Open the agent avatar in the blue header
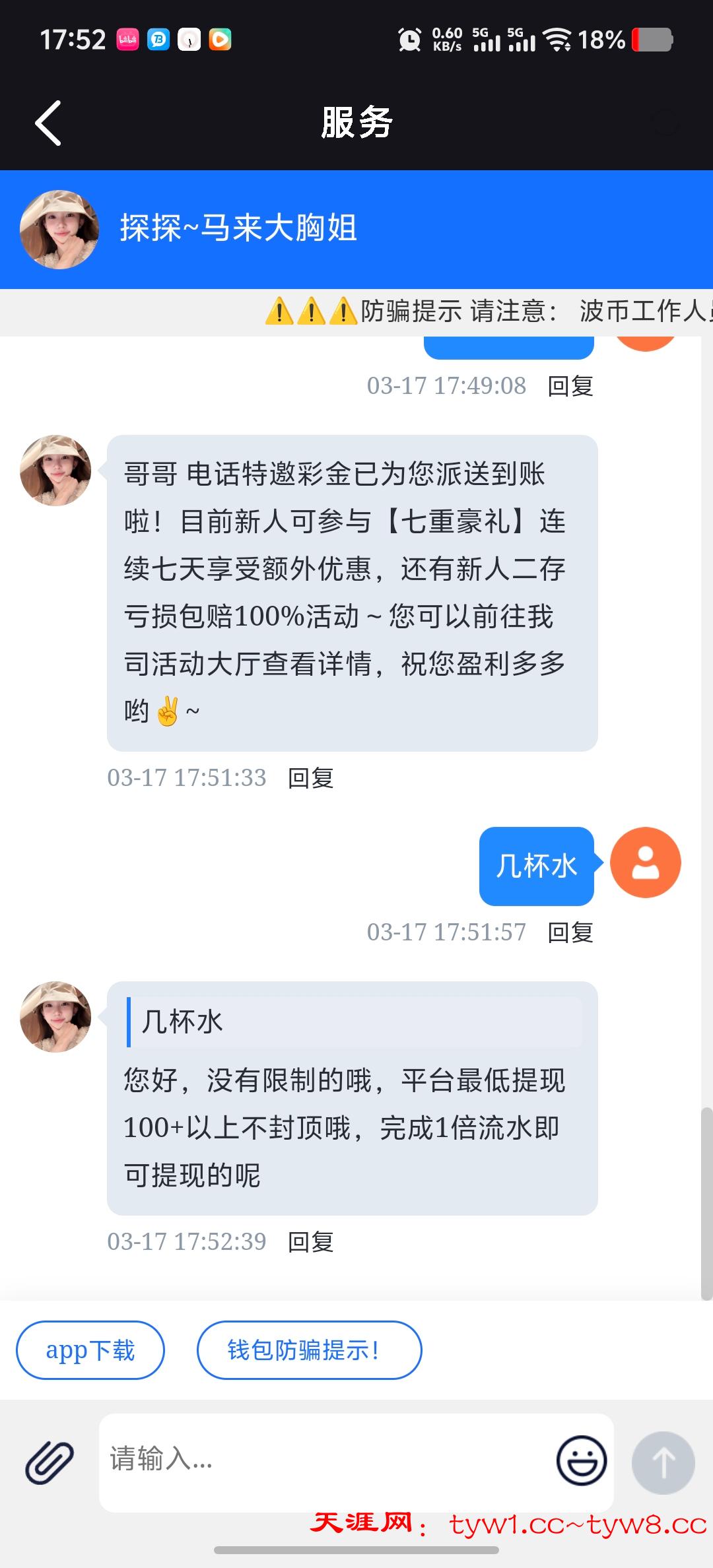713x1568 pixels. click(59, 230)
